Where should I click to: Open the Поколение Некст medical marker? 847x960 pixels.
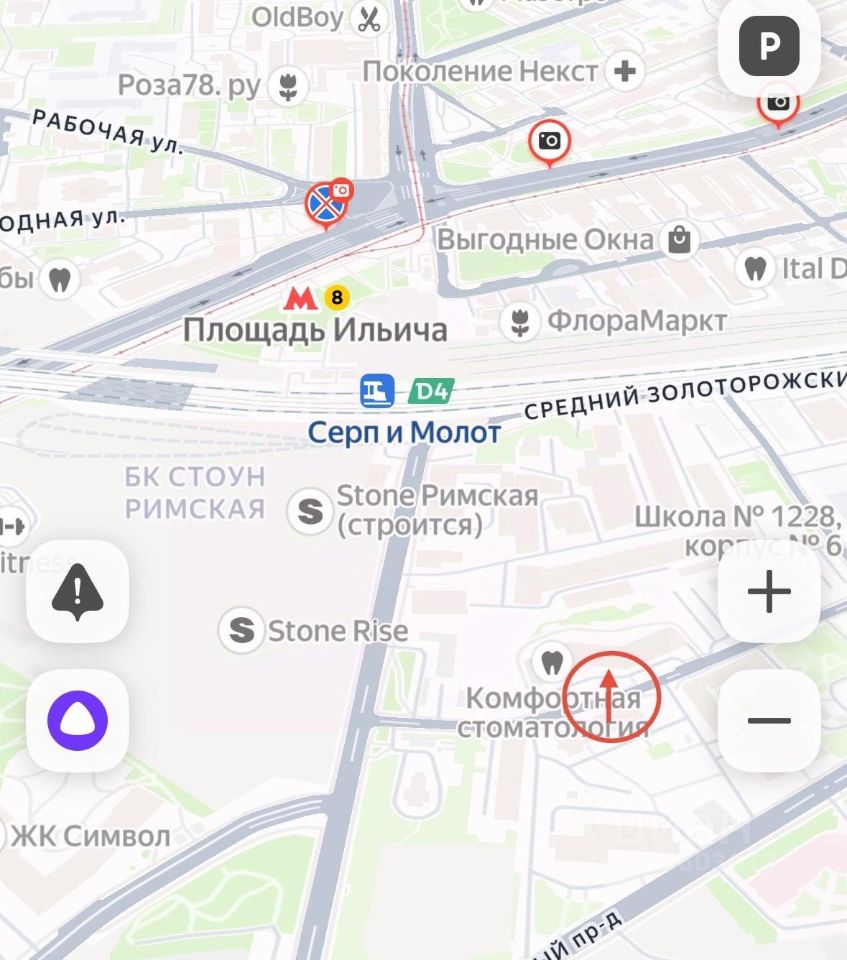[x=624, y=72]
